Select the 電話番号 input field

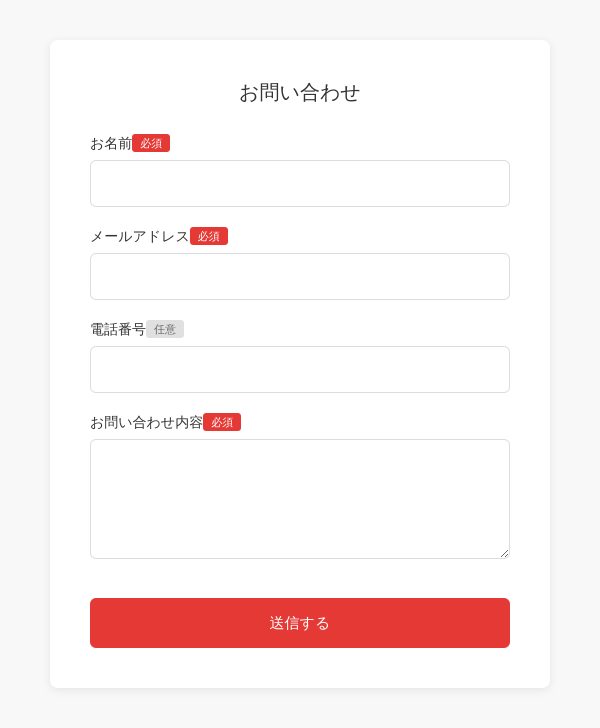pos(300,370)
